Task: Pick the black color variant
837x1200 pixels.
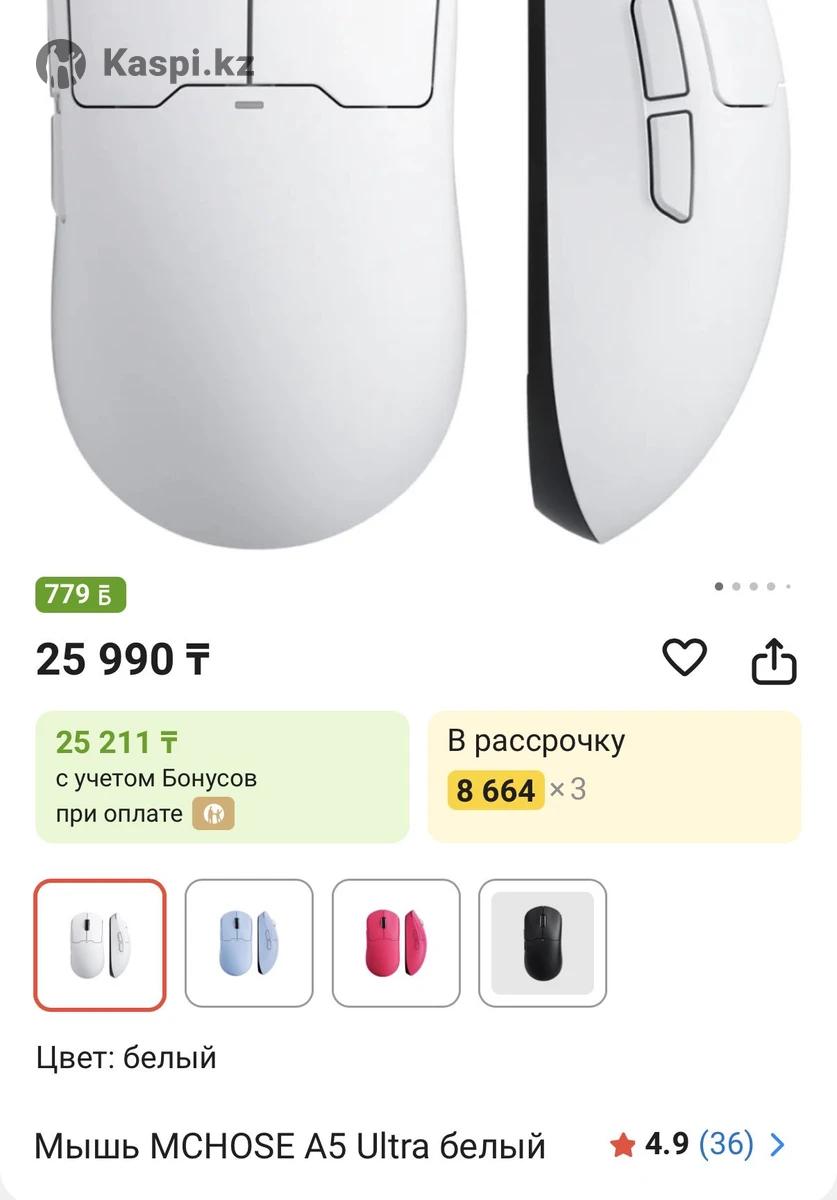Action: [x=542, y=943]
